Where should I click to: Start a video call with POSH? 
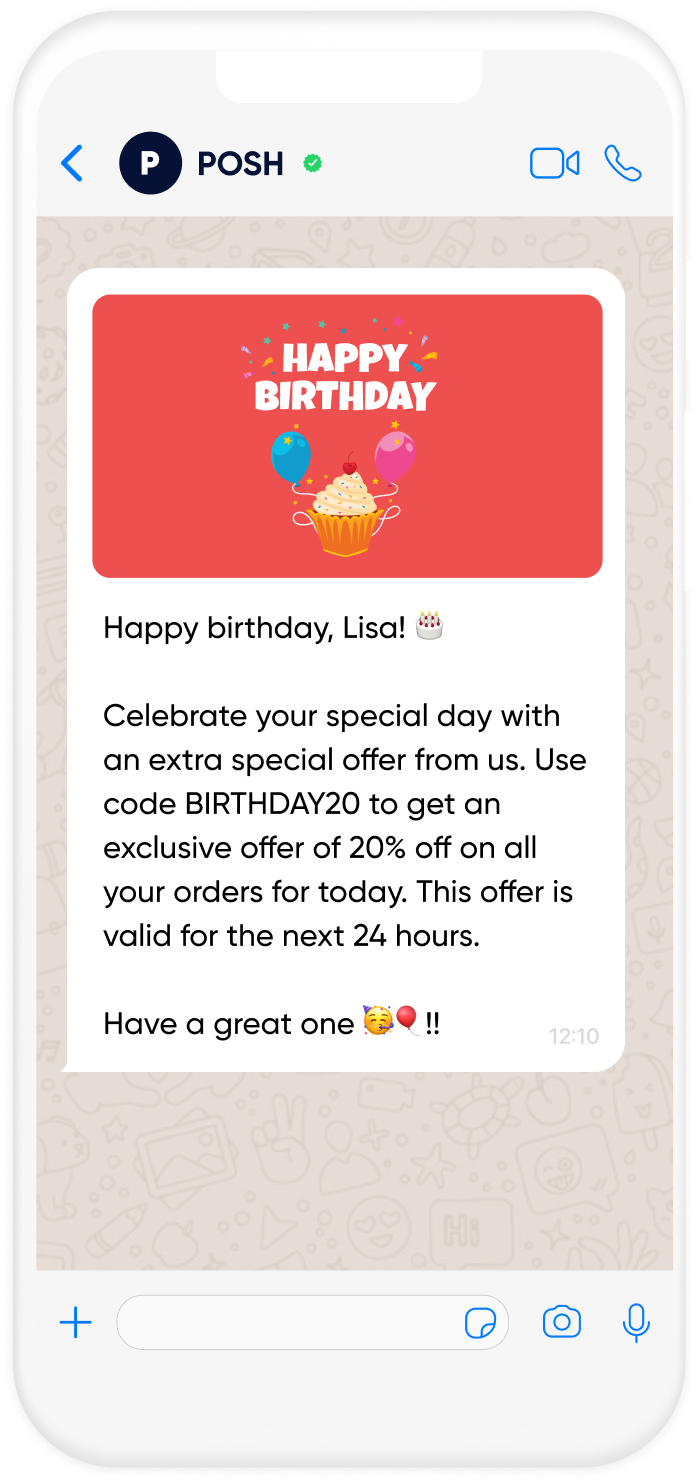pyautogui.click(x=554, y=163)
